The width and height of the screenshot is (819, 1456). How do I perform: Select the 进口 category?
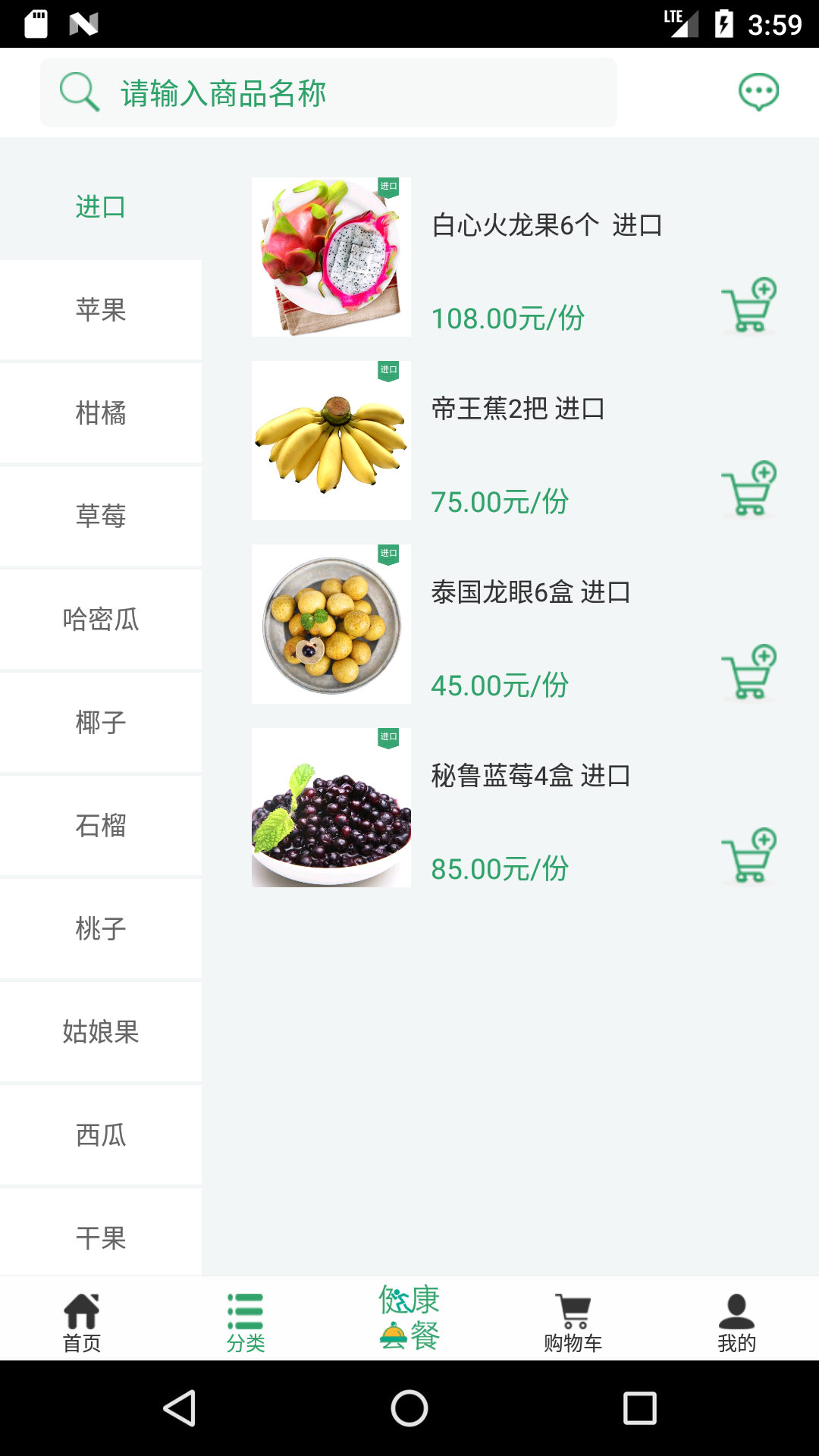[101, 206]
